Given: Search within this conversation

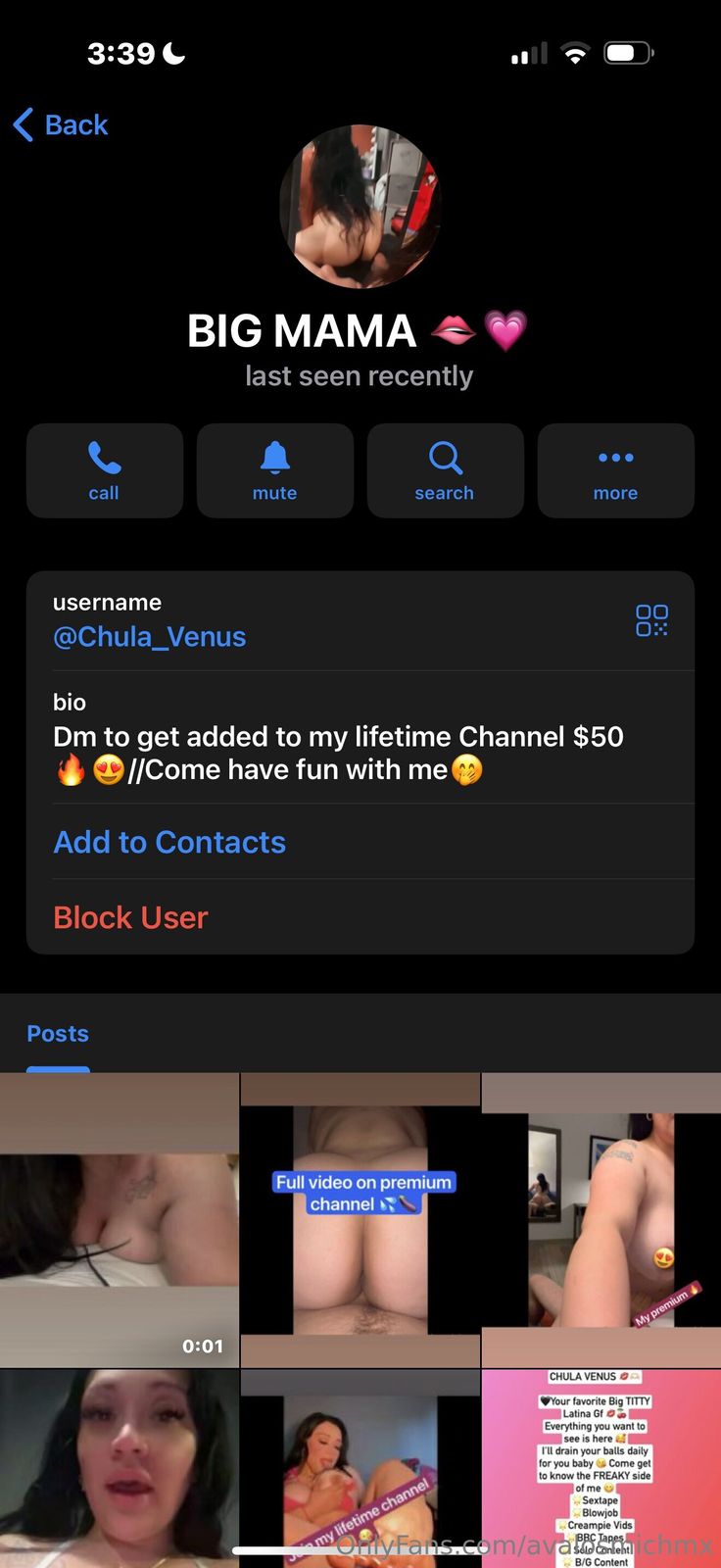Looking at the screenshot, I should [446, 471].
